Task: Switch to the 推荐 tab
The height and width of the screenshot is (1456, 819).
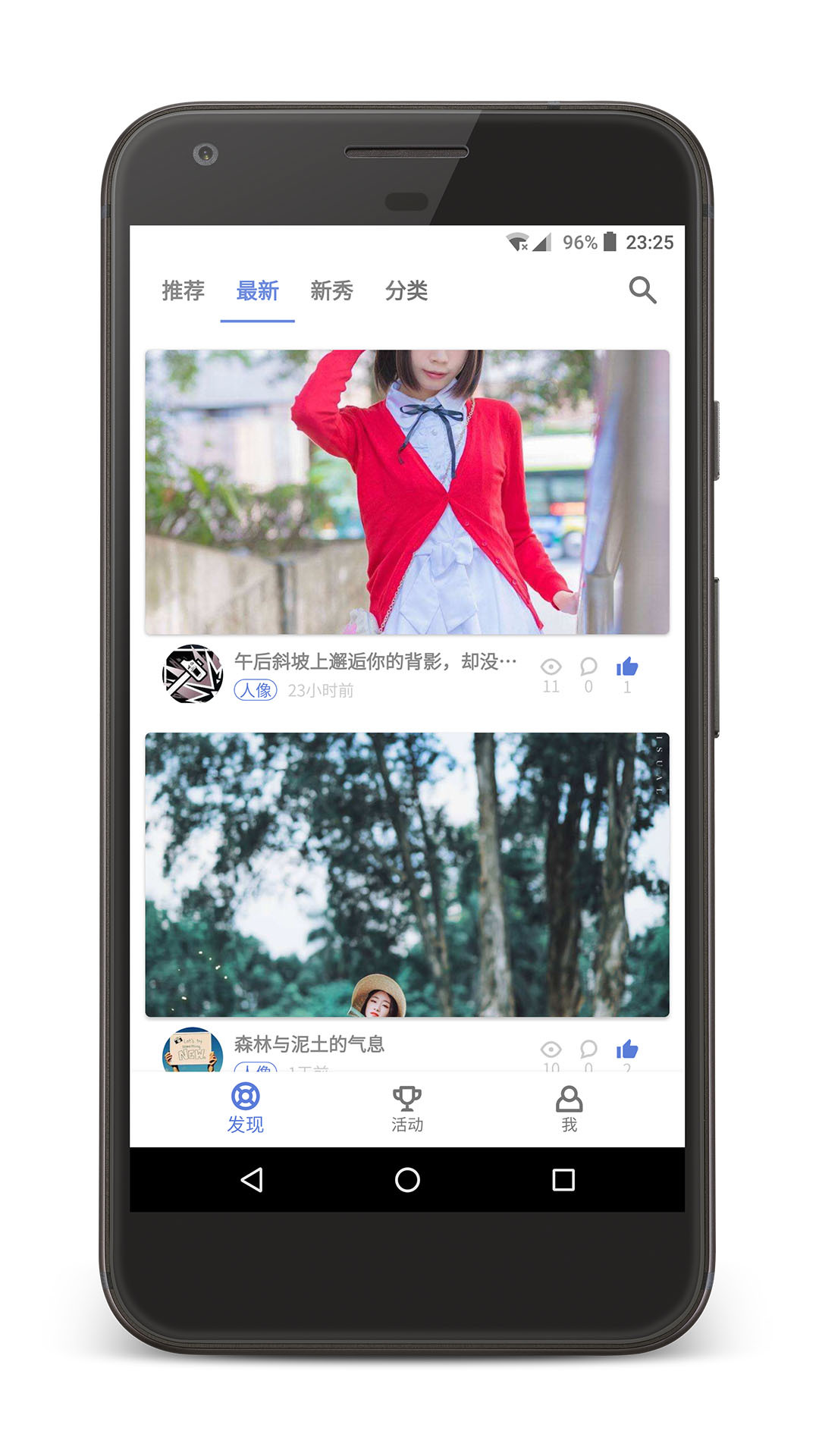Action: [183, 290]
